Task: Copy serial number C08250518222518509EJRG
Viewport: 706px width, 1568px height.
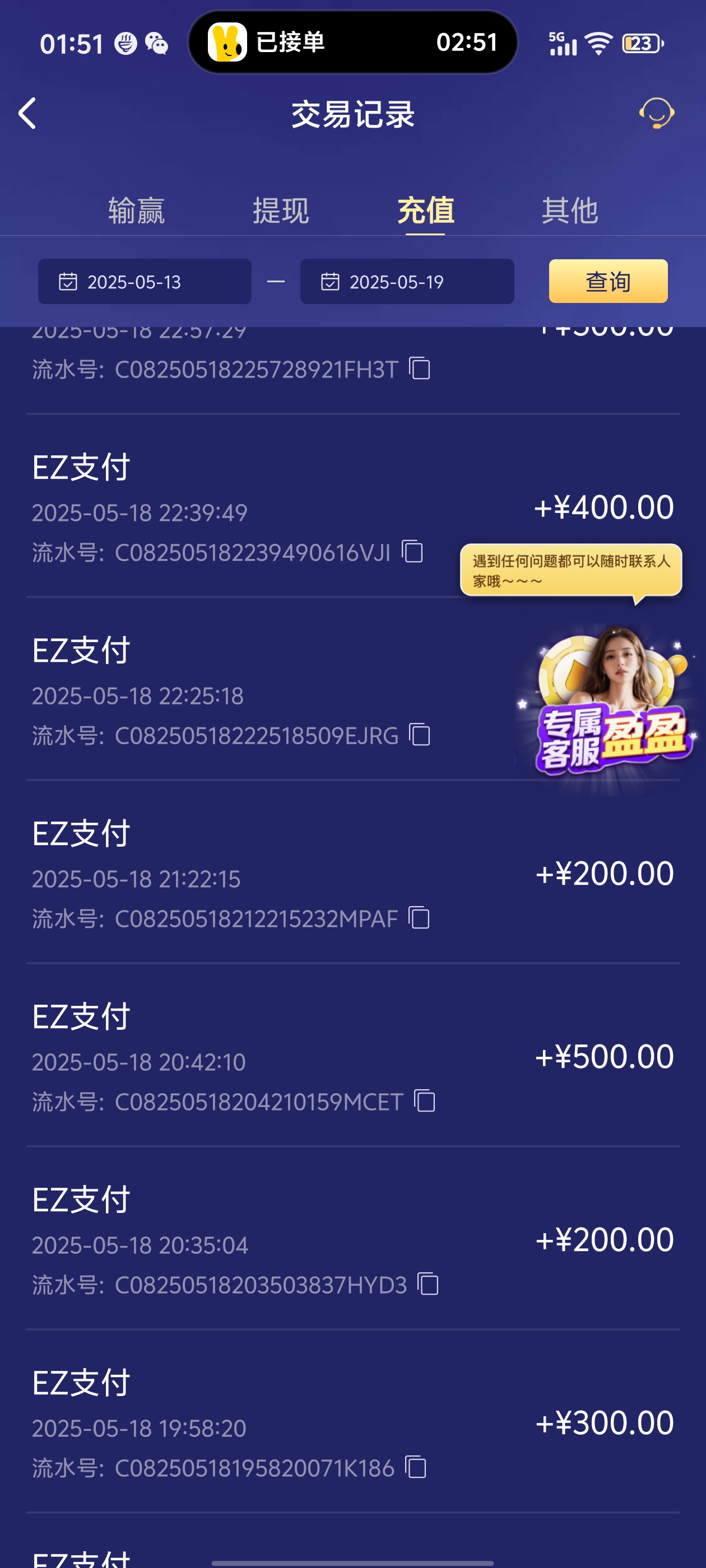Action: pyautogui.click(x=420, y=735)
